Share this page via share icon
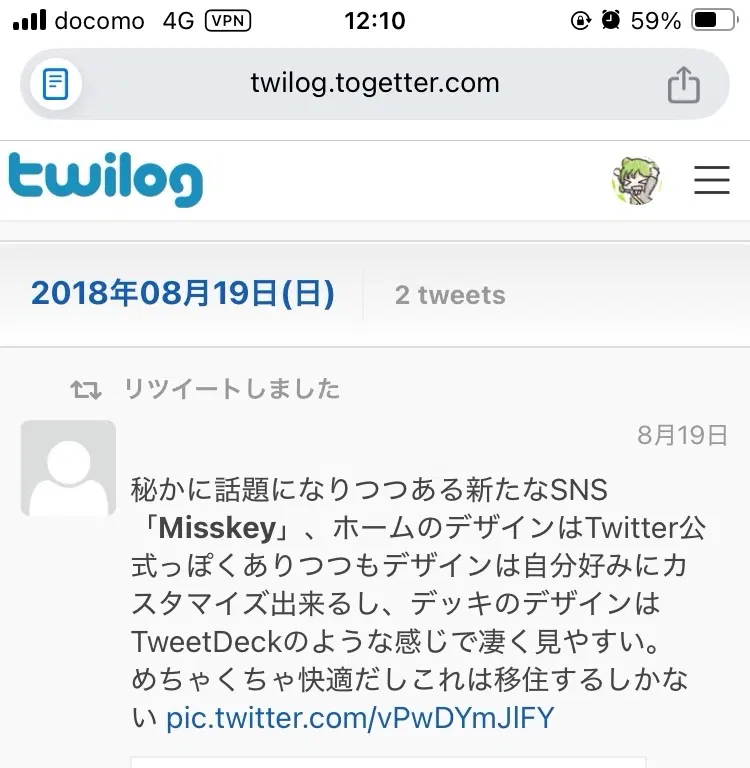Image resolution: width=750 pixels, height=768 pixels. click(684, 84)
